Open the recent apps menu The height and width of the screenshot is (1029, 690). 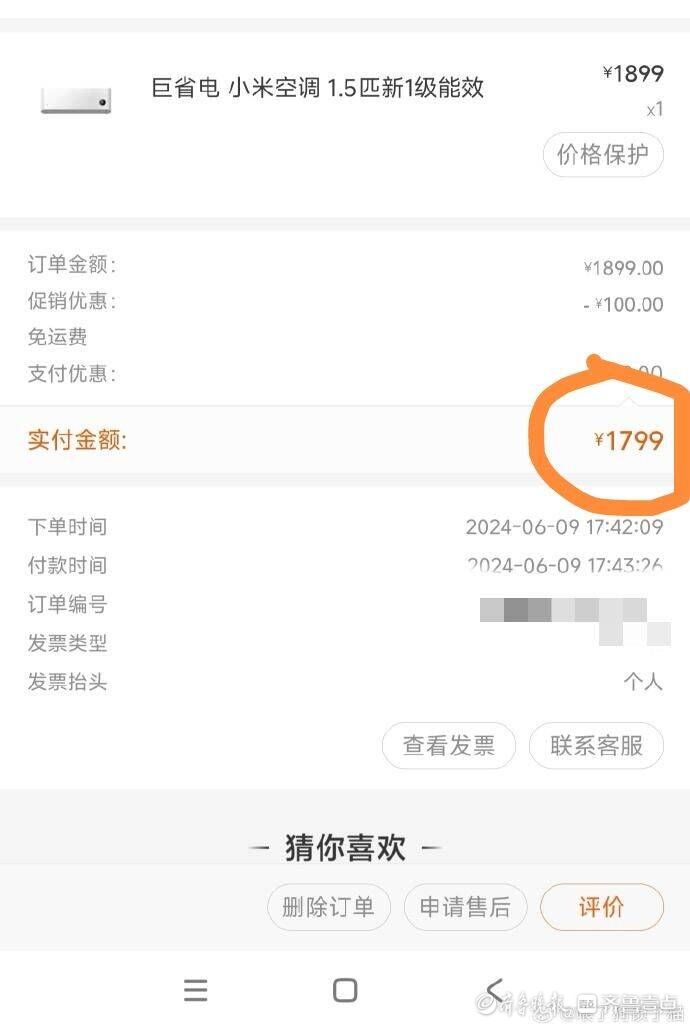coord(196,990)
